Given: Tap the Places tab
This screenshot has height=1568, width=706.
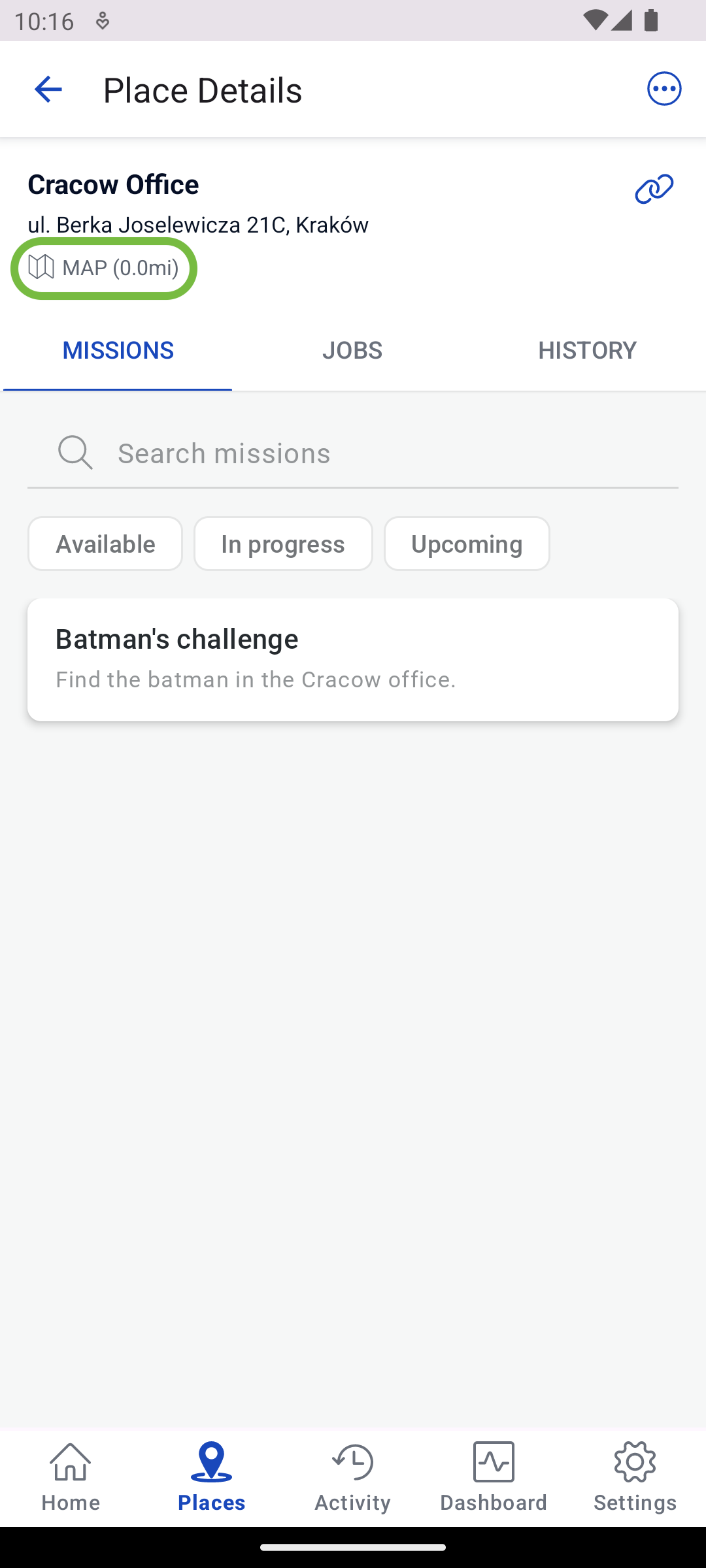Looking at the screenshot, I should coord(211,1477).
